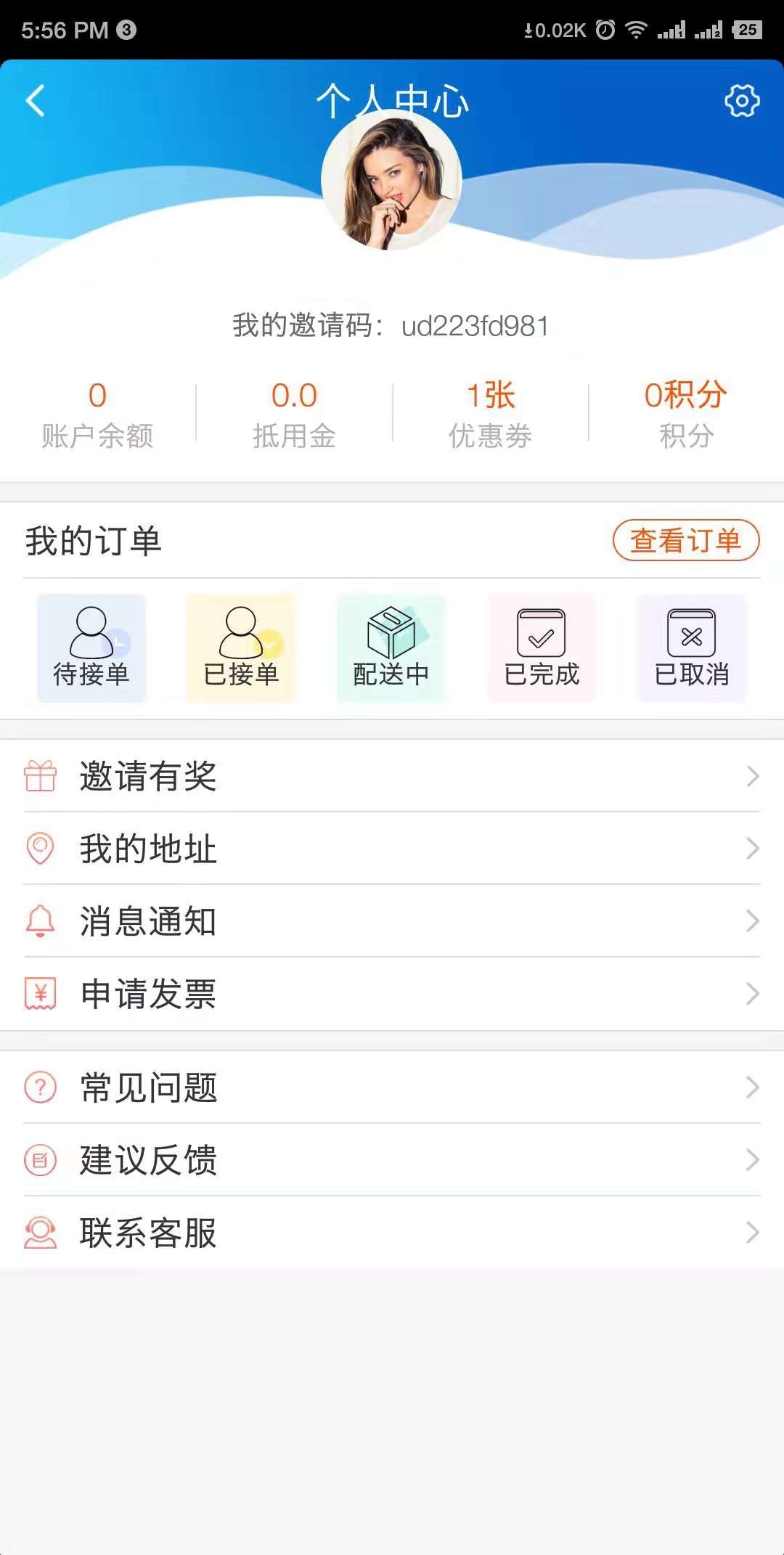784x1555 pixels.
Task: Open 建议反馈 feedback
Action: pyautogui.click(x=392, y=1160)
